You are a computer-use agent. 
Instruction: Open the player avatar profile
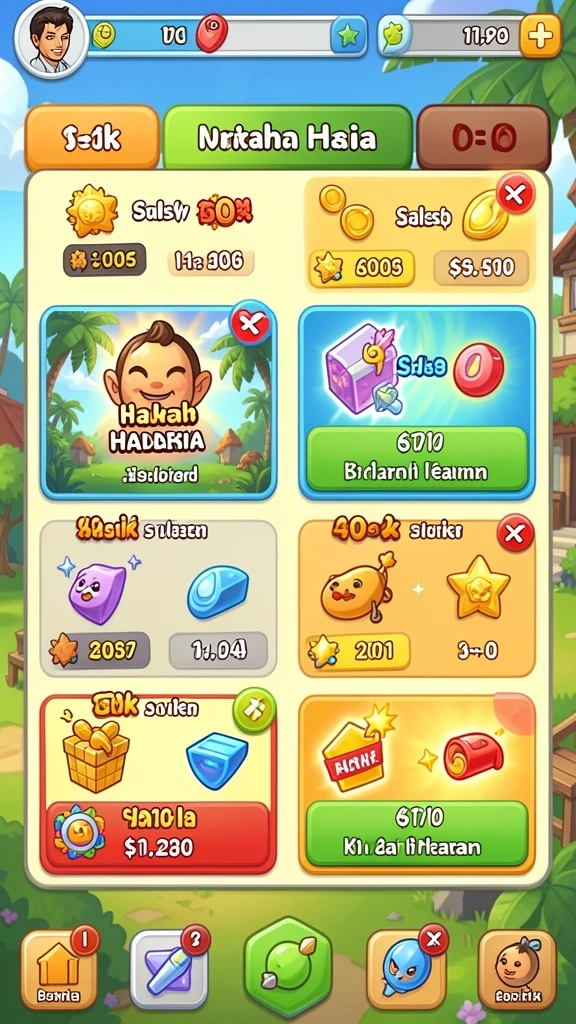pos(51,38)
